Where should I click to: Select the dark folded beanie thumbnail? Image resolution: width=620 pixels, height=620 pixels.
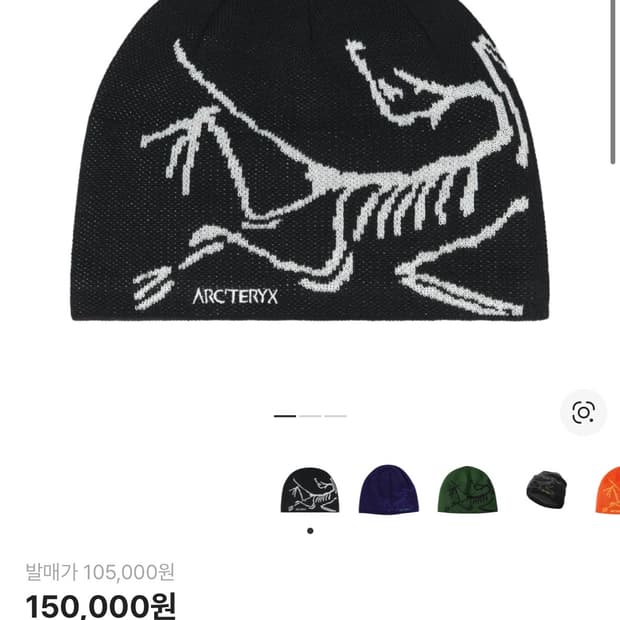tap(546, 490)
